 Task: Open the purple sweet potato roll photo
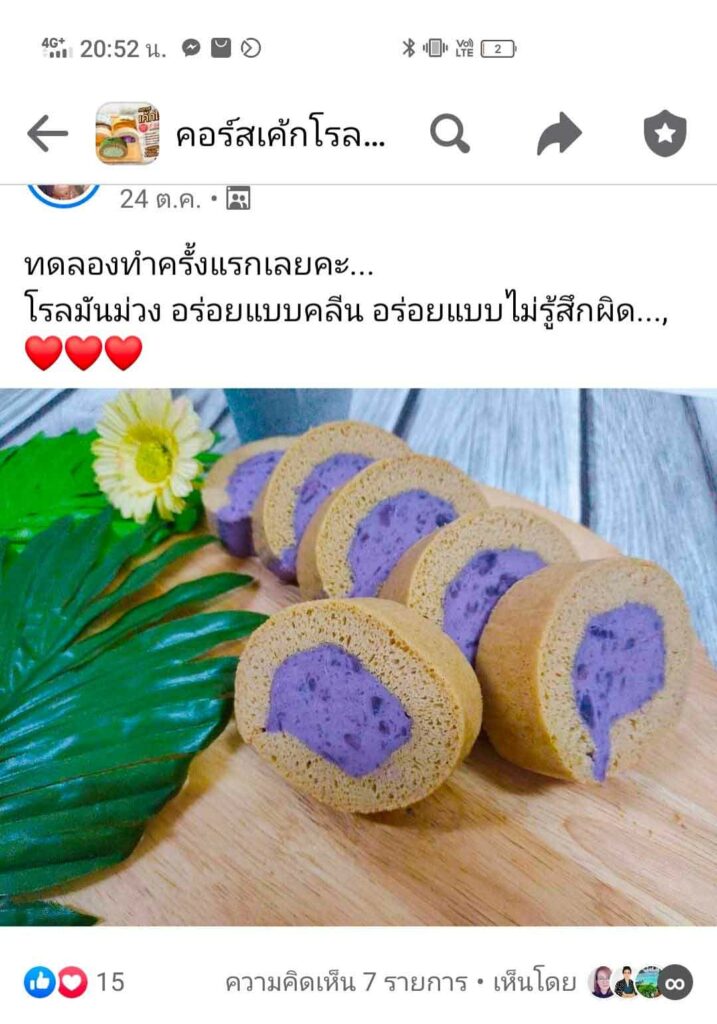pyautogui.click(x=358, y=657)
